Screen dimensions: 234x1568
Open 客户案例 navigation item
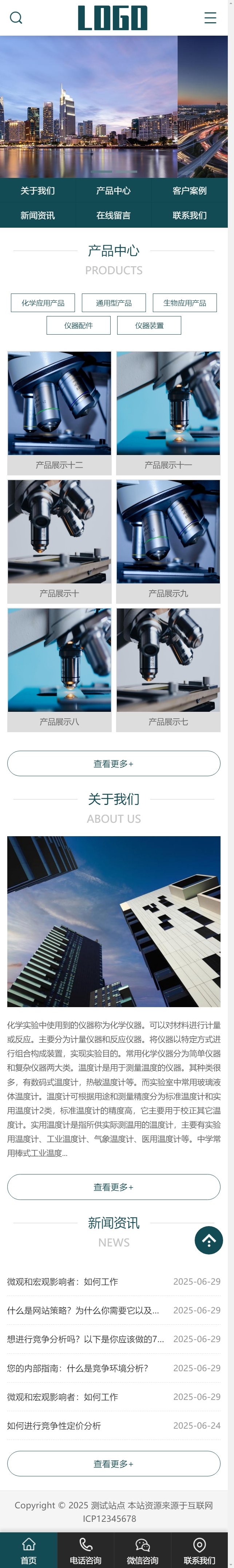click(190, 191)
